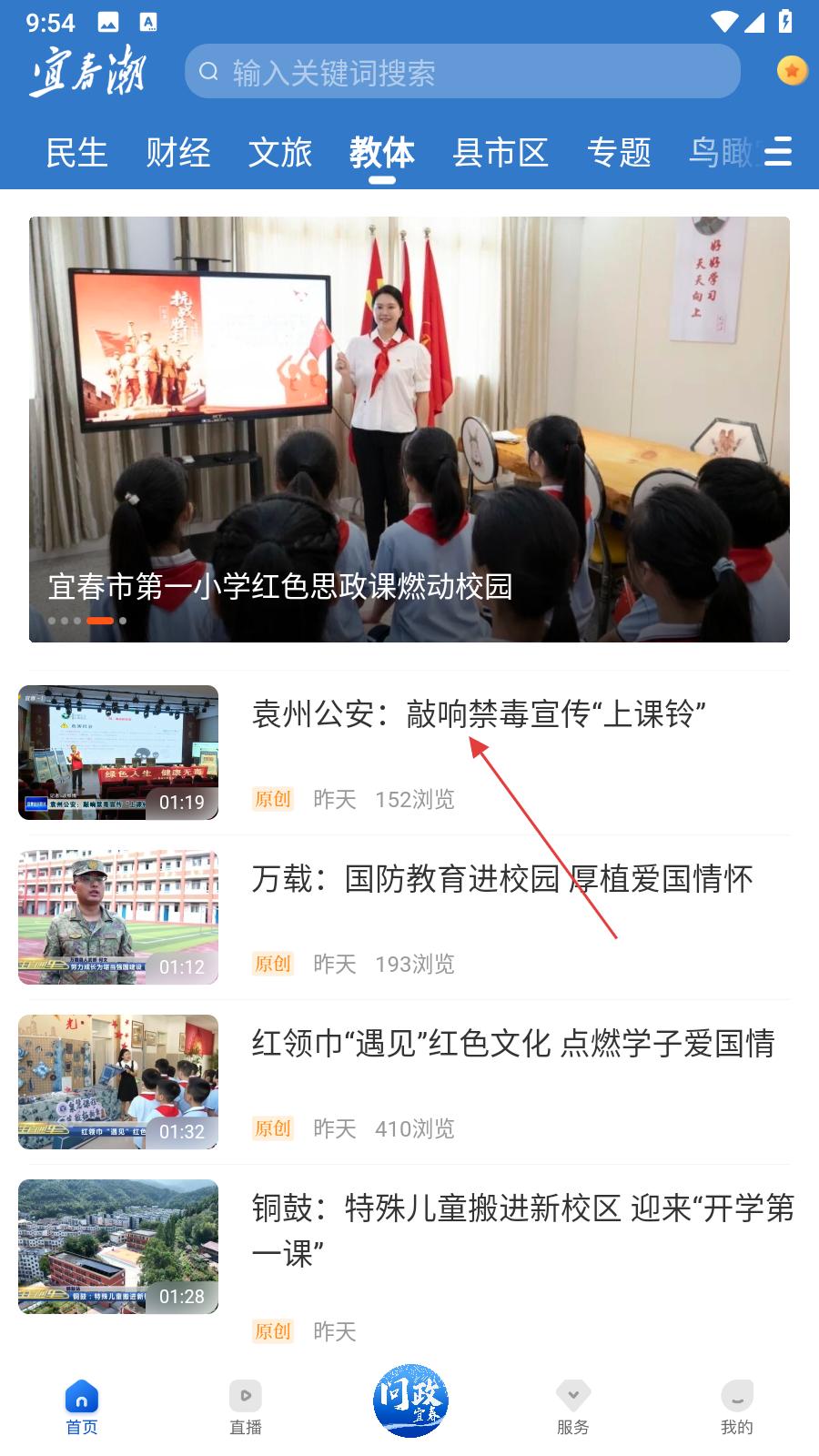Open the channel list menu icon
Viewport: 819px width, 1456px height.
[778, 151]
